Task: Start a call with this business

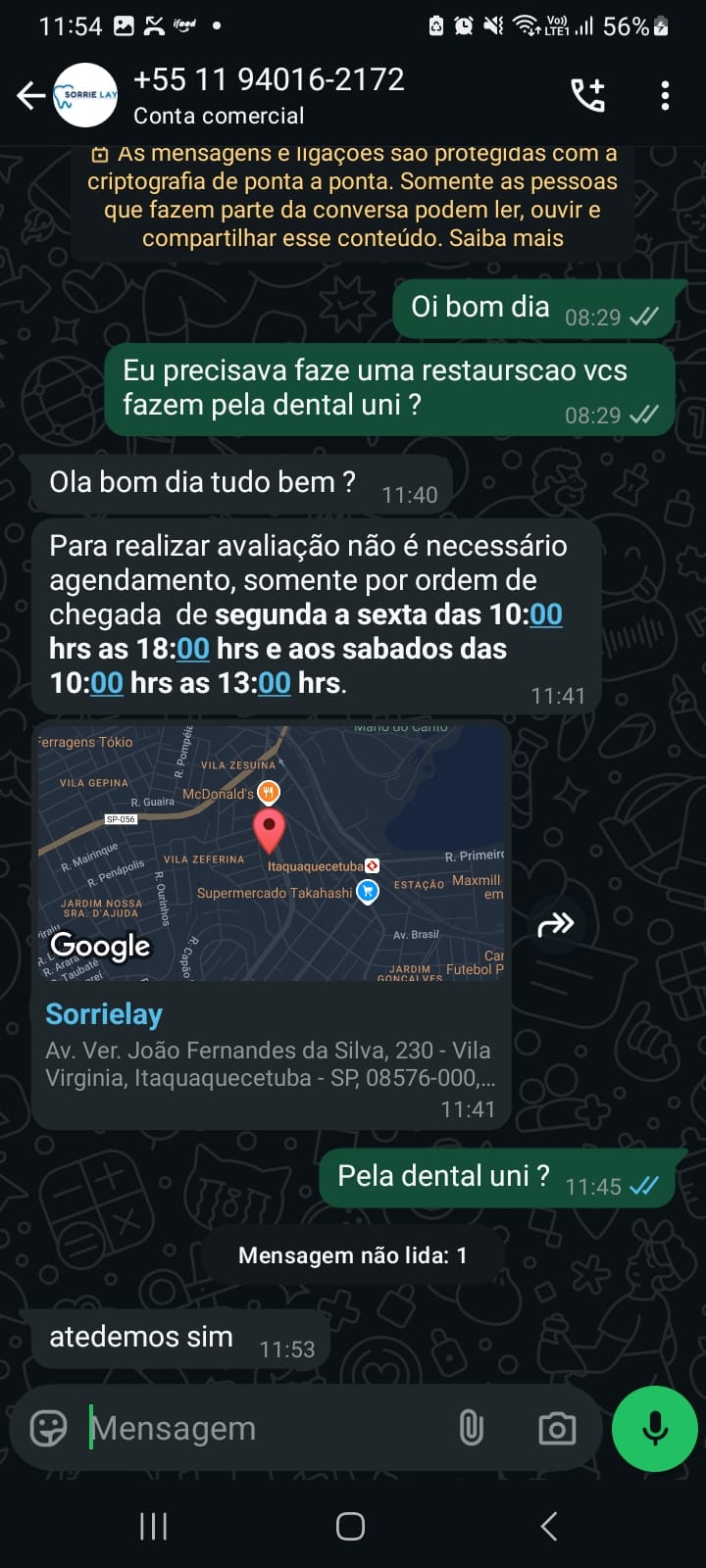Action: (588, 95)
